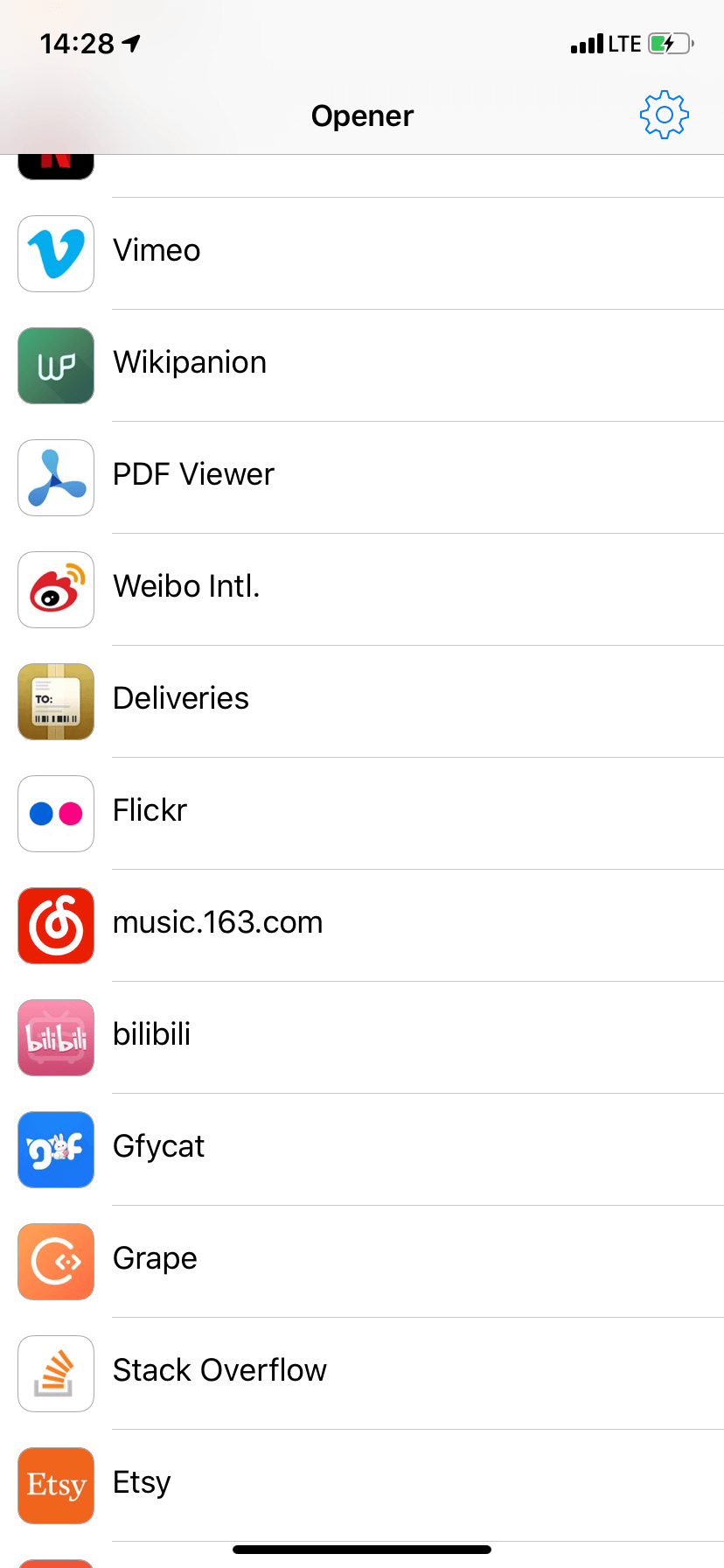Select Wikipanion from the list
This screenshot has height=1568, width=724.
tap(190, 363)
